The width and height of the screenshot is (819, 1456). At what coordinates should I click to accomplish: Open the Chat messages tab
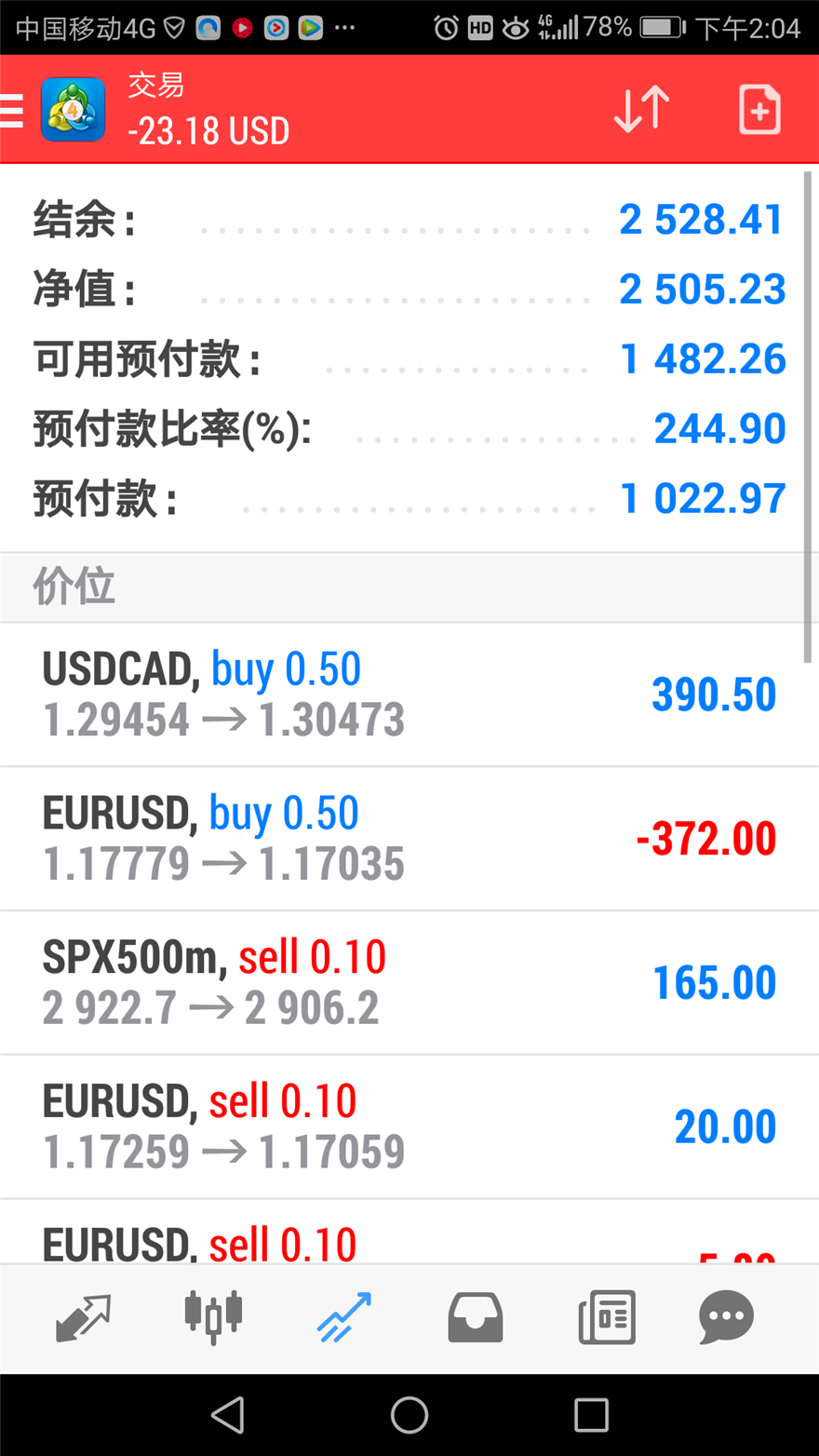point(726,1317)
